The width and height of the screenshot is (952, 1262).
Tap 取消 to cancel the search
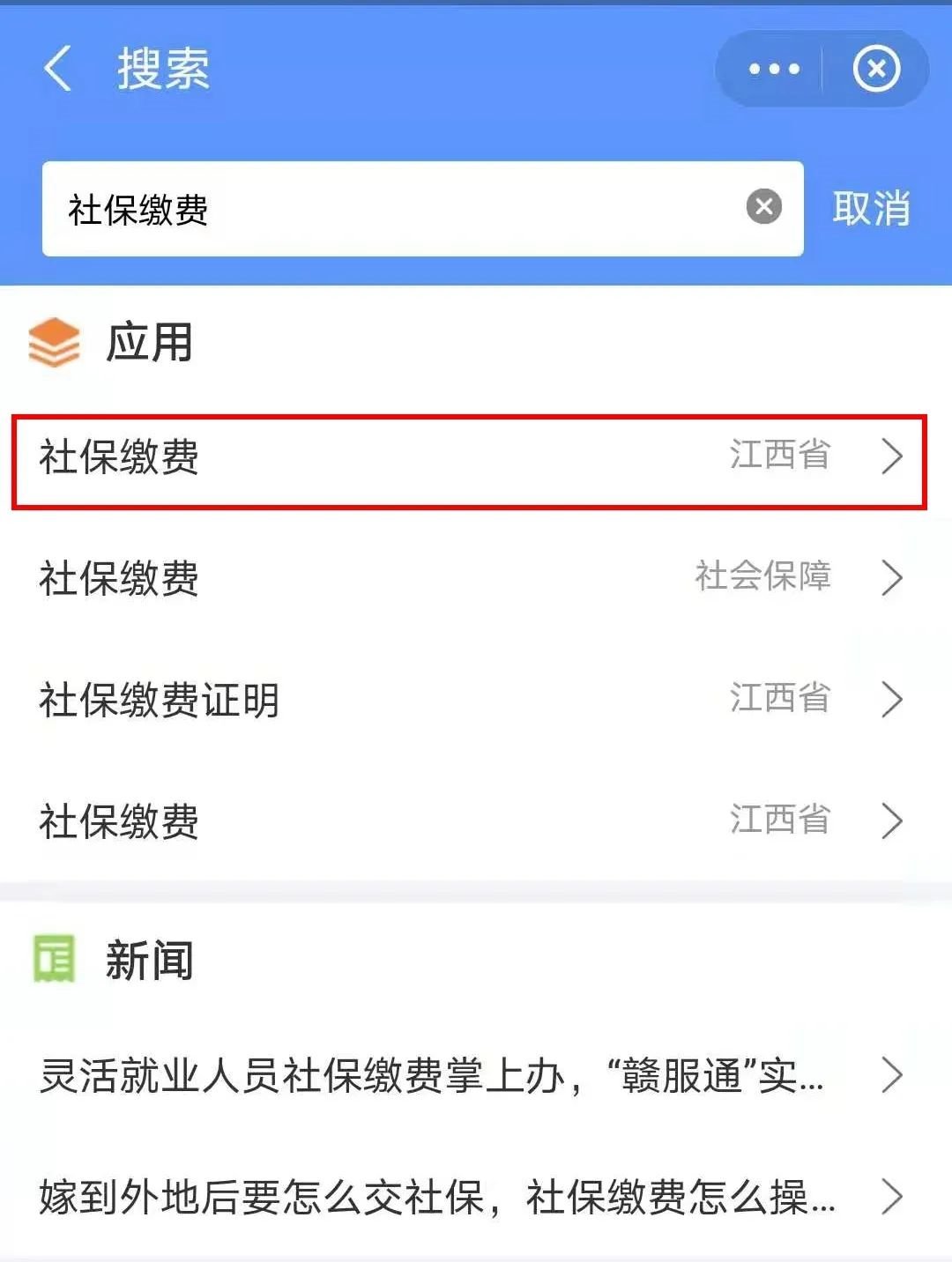[x=871, y=210]
